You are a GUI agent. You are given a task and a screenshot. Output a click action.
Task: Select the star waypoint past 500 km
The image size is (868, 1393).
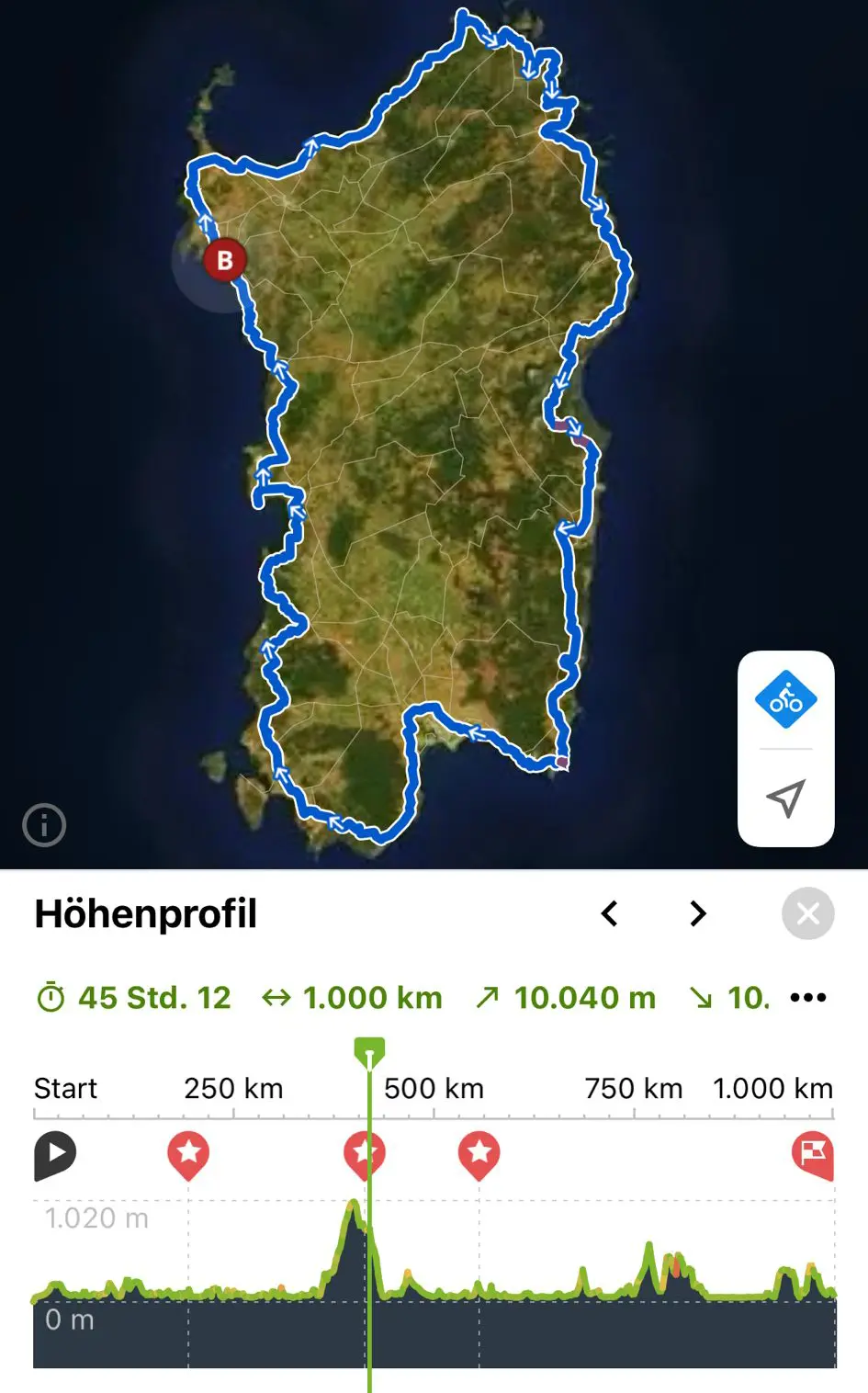[479, 1154]
